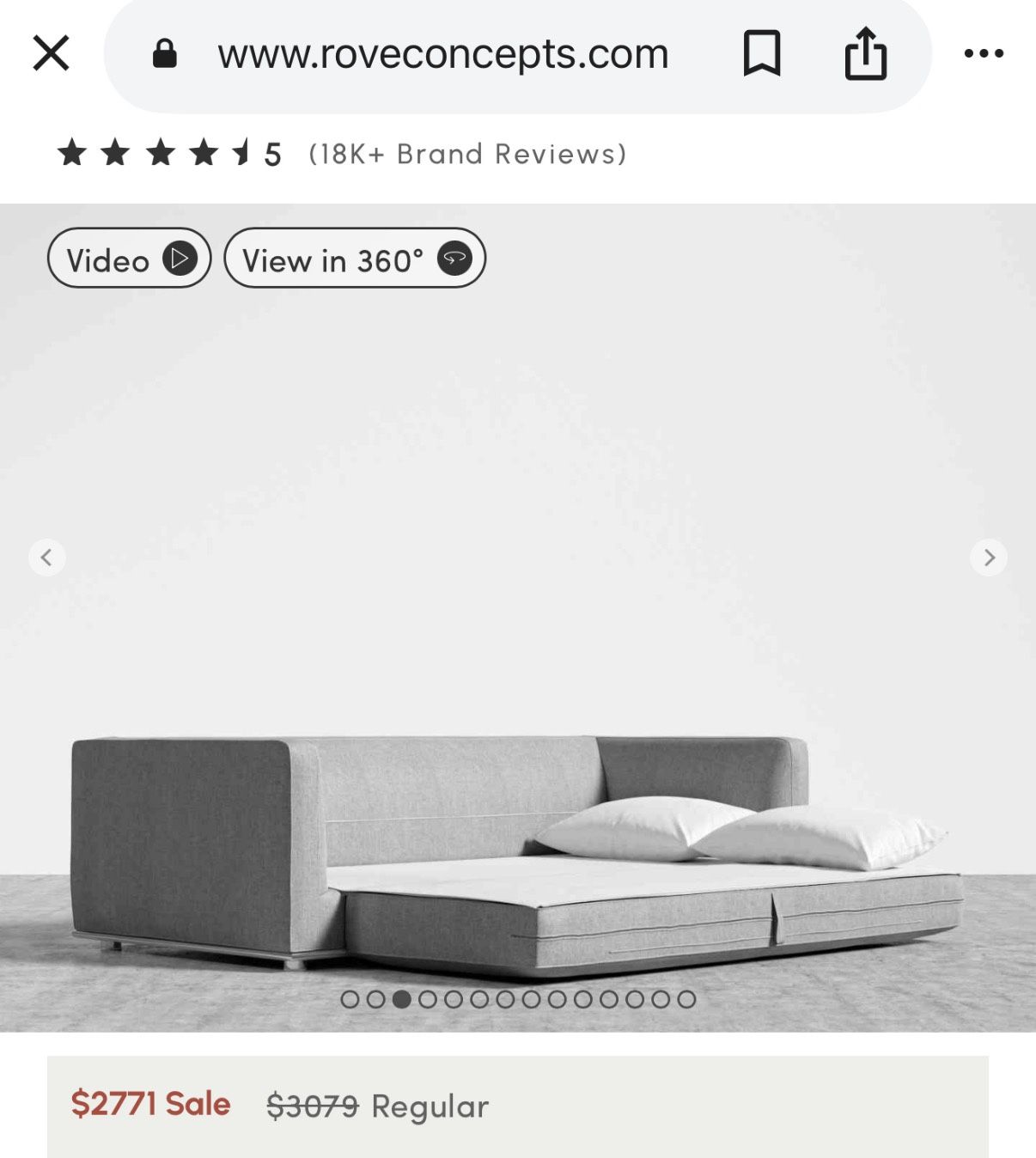Share this page
Viewport: 1036px width, 1158px height.
(865, 53)
